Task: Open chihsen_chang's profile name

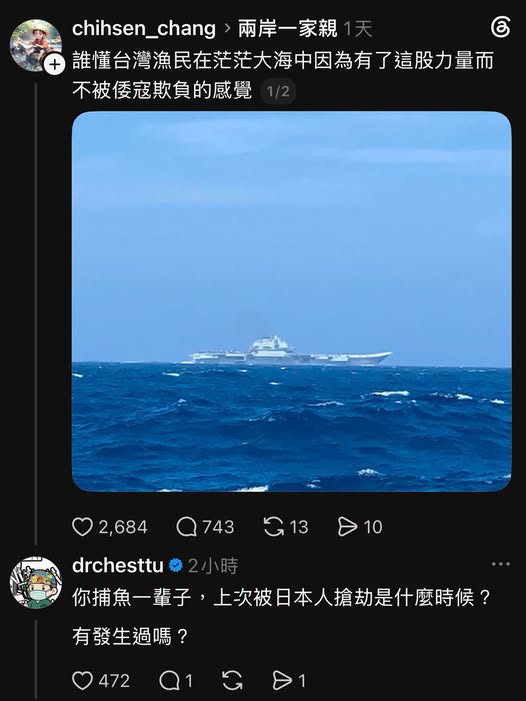Action: click(144, 29)
